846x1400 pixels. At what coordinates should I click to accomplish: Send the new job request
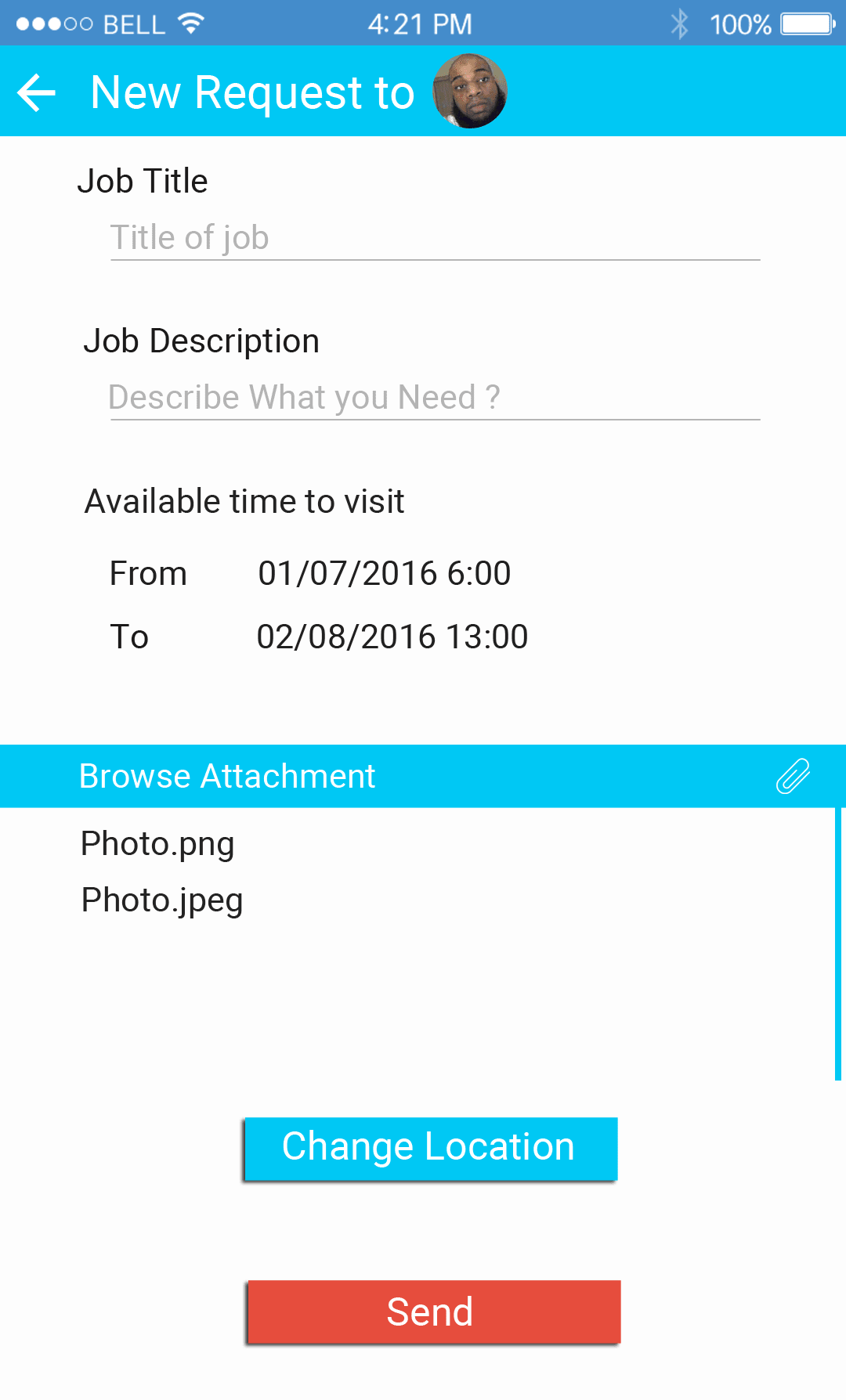433,1312
